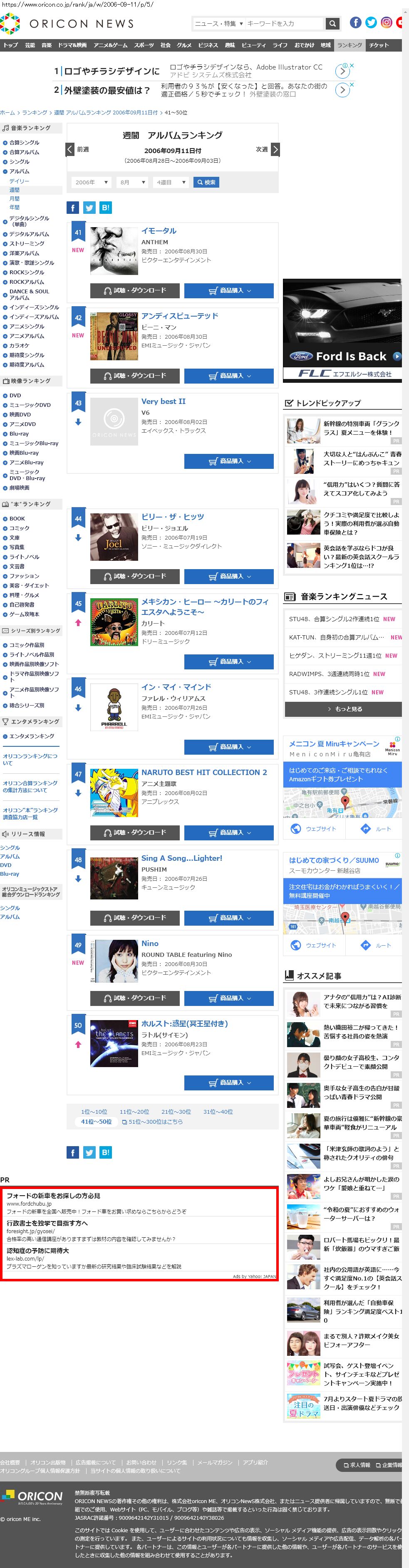Screen dimensions: 409x1568
Task: Tap 商品購入 for Very best II
Action: 229,461
